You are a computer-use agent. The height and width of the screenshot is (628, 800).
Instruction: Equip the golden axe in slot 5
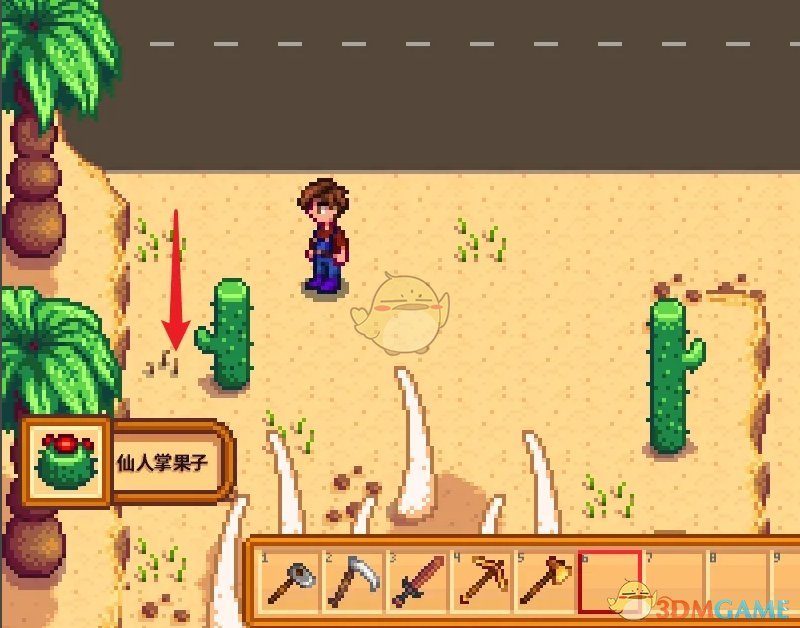coord(545,581)
